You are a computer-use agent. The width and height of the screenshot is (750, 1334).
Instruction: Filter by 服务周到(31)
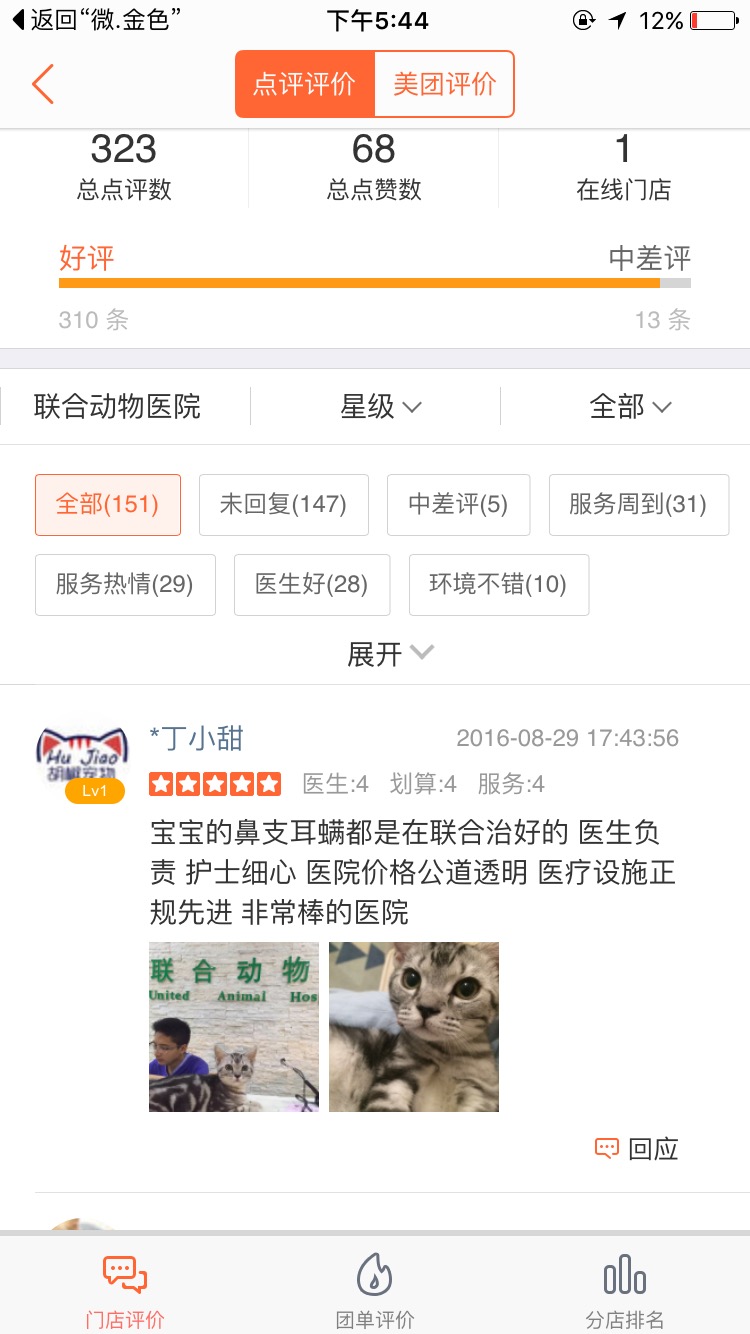[638, 504]
